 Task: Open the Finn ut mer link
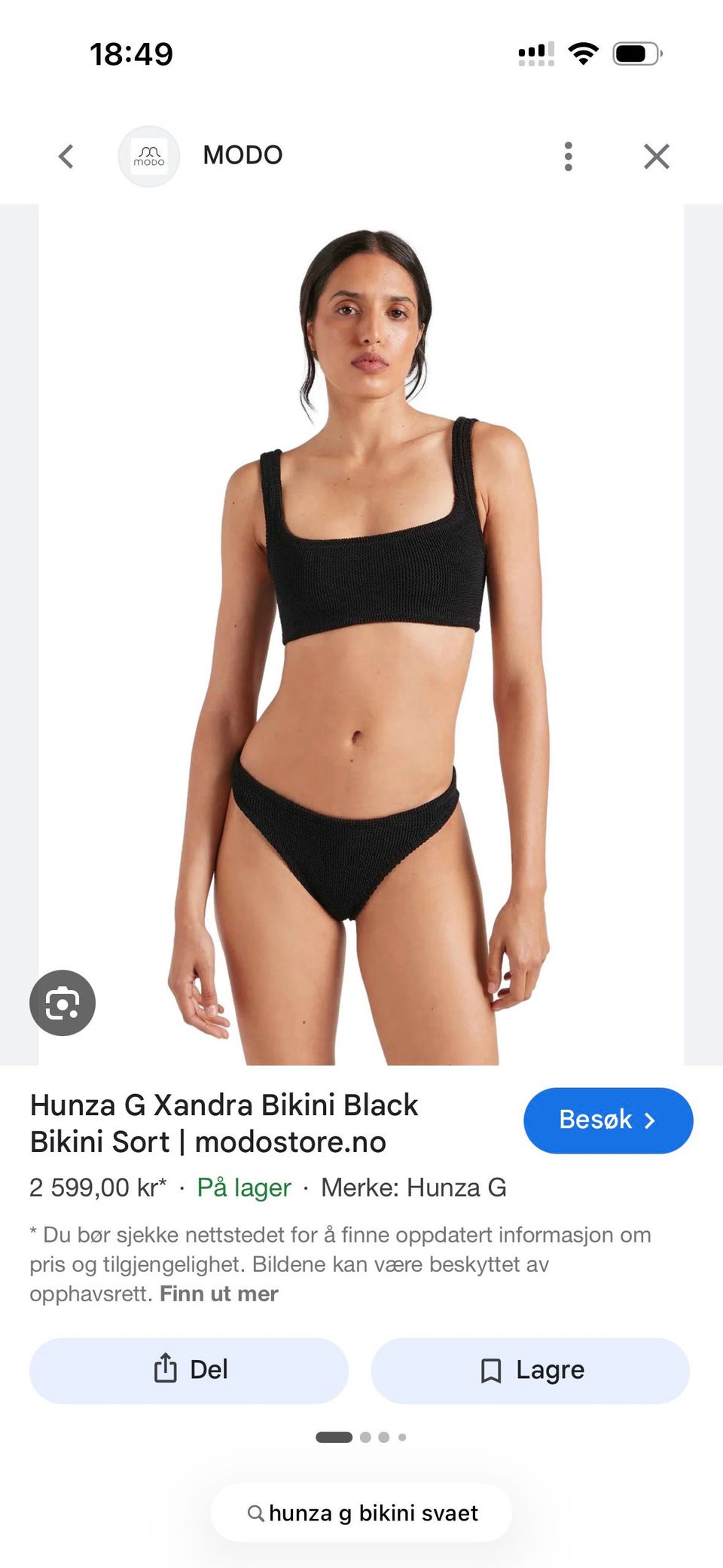pos(219,1294)
